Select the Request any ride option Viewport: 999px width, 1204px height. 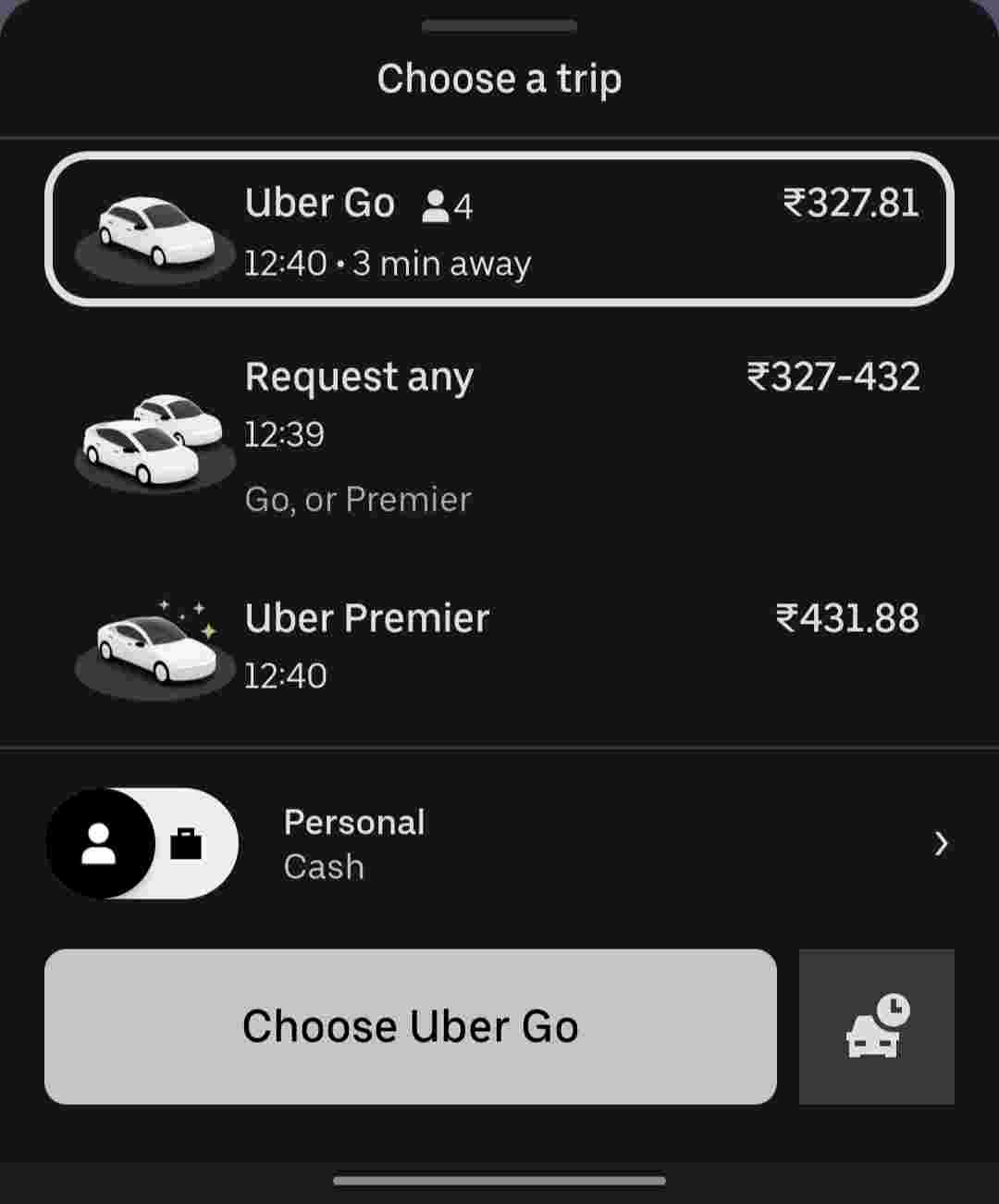tap(499, 437)
